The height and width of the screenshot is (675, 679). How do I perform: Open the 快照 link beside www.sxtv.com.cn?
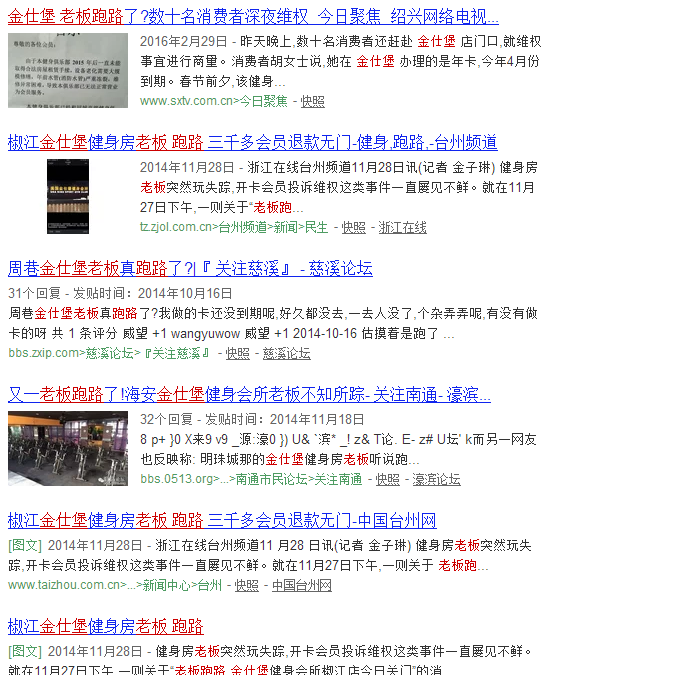coord(312,101)
